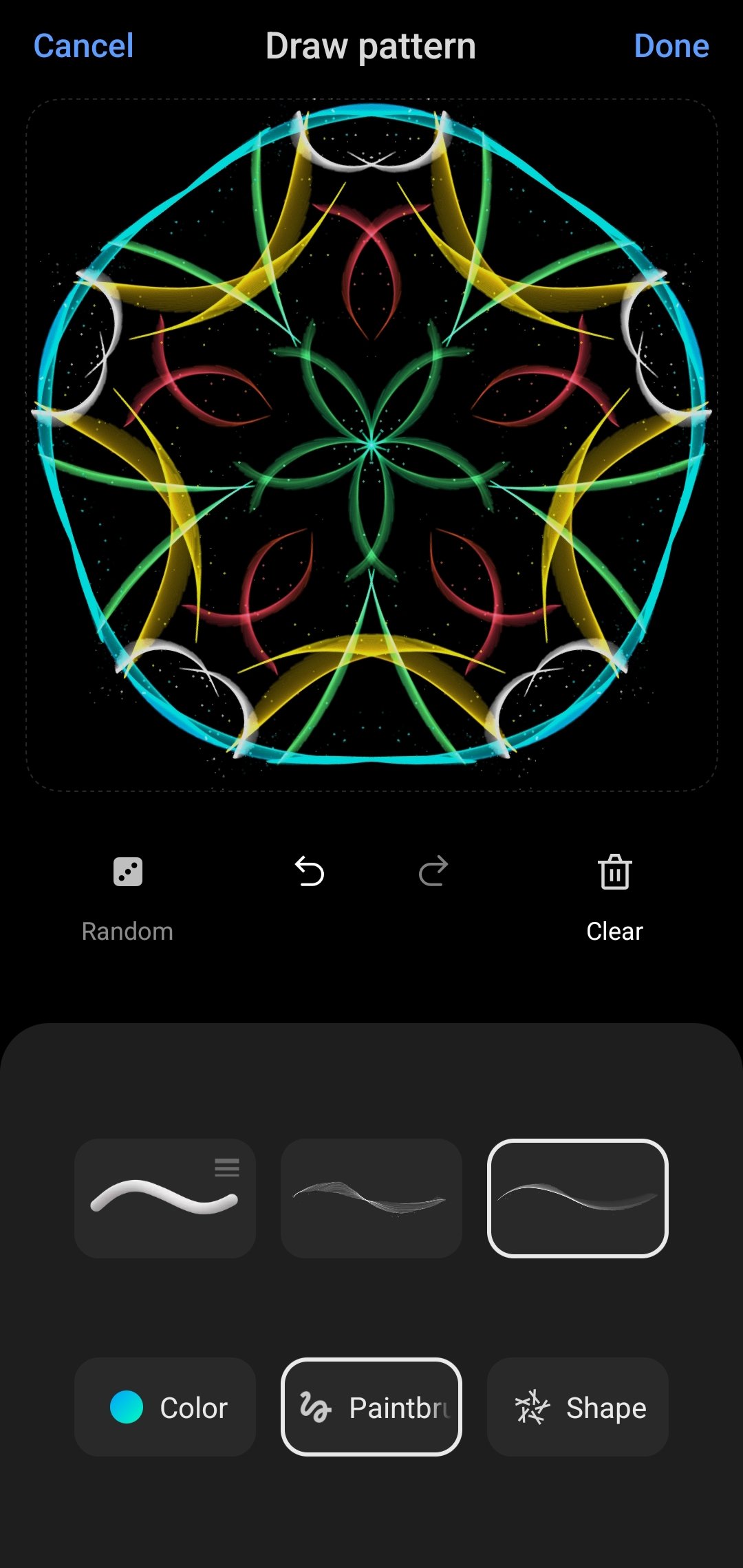Viewport: 743px width, 1568px height.
Task: Tap Done to save the pattern
Action: tap(671, 46)
